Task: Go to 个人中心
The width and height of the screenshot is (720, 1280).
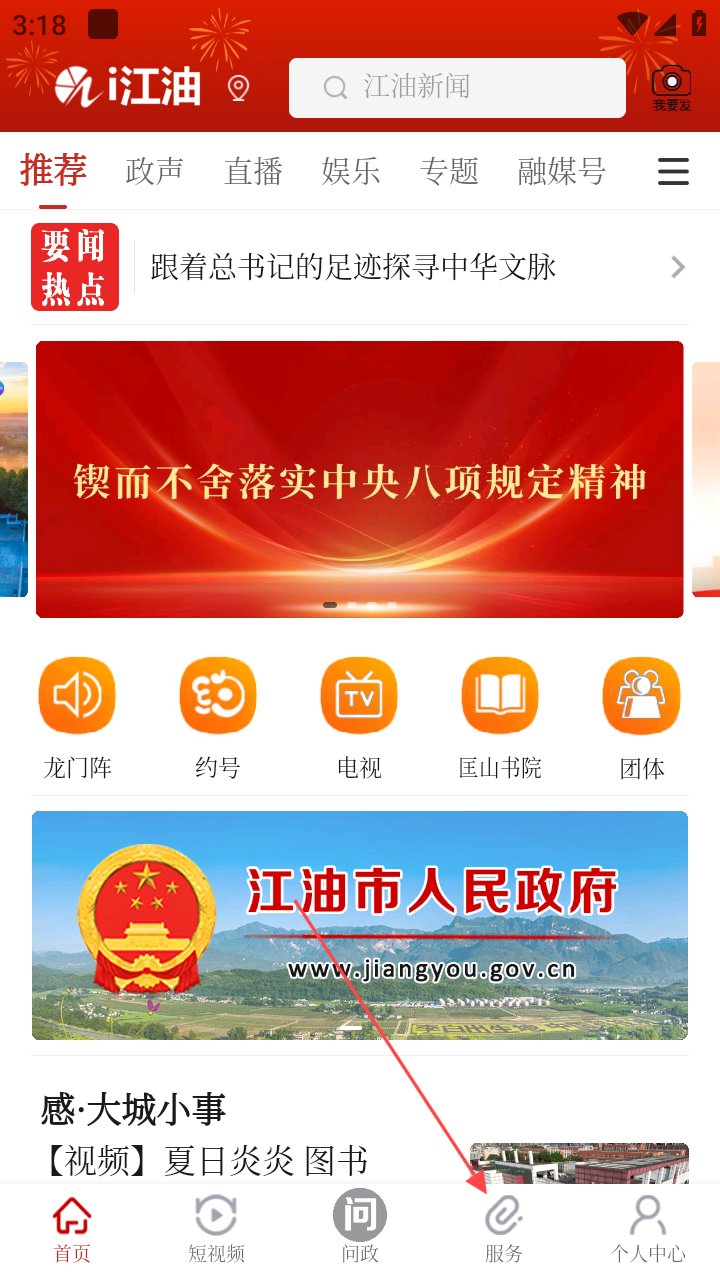Action: [x=648, y=1230]
